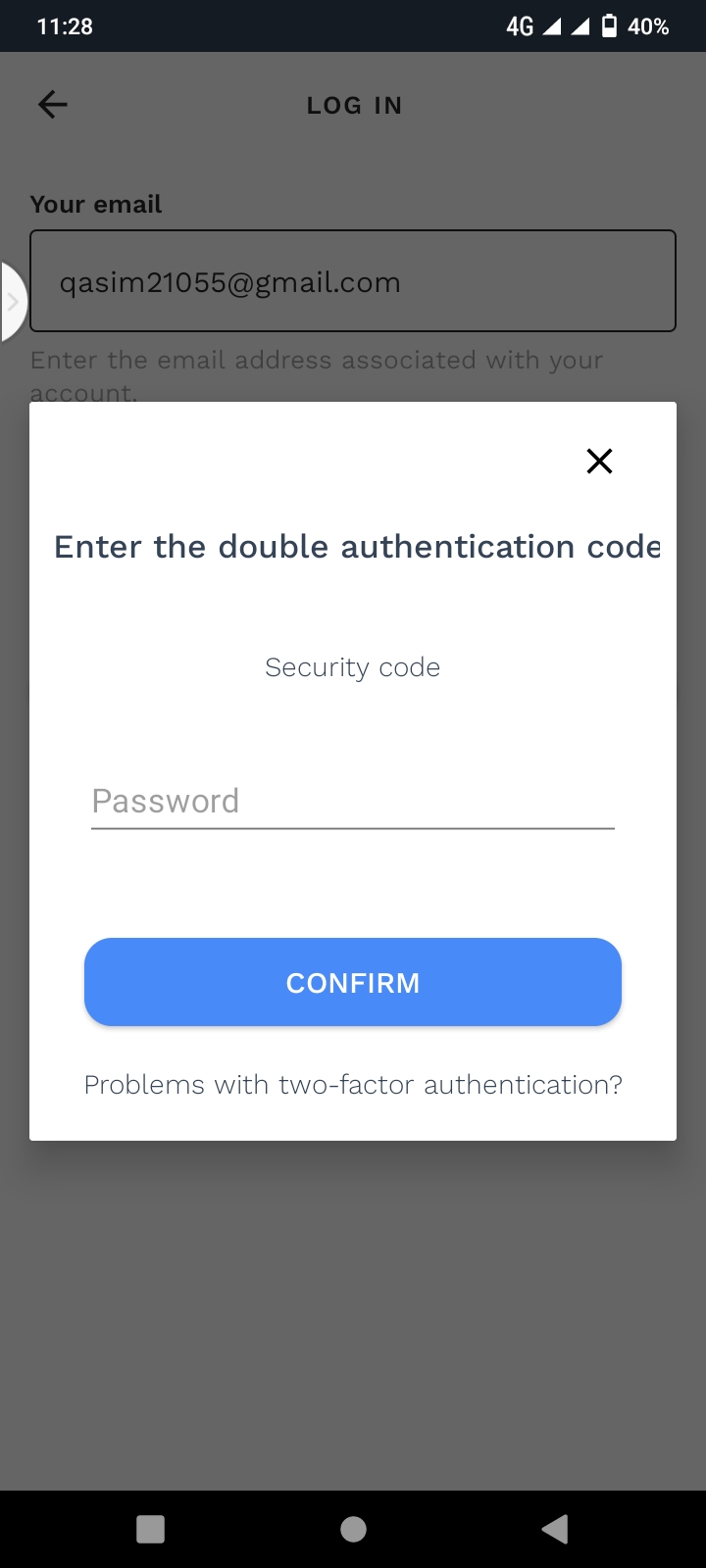Confirm the security code
This screenshot has width=706, height=1568.
pyautogui.click(x=353, y=982)
